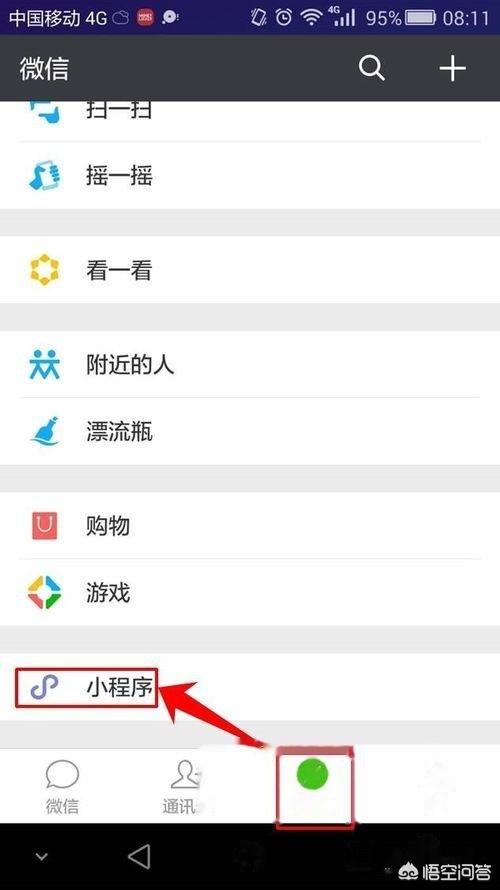
Task: Switch to the 微信 chats tab
Action: [62, 787]
